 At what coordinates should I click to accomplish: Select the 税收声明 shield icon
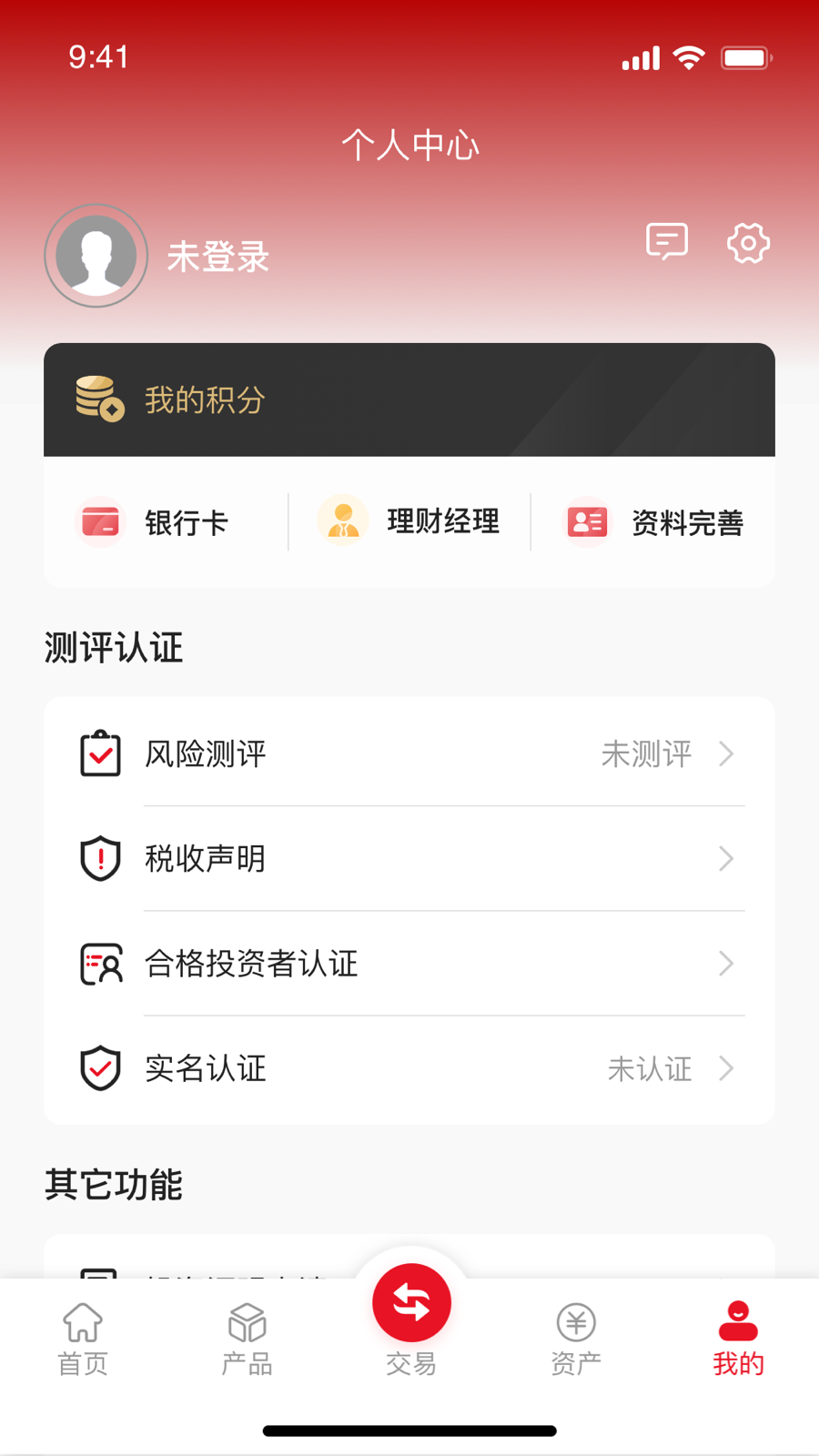(x=100, y=858)
